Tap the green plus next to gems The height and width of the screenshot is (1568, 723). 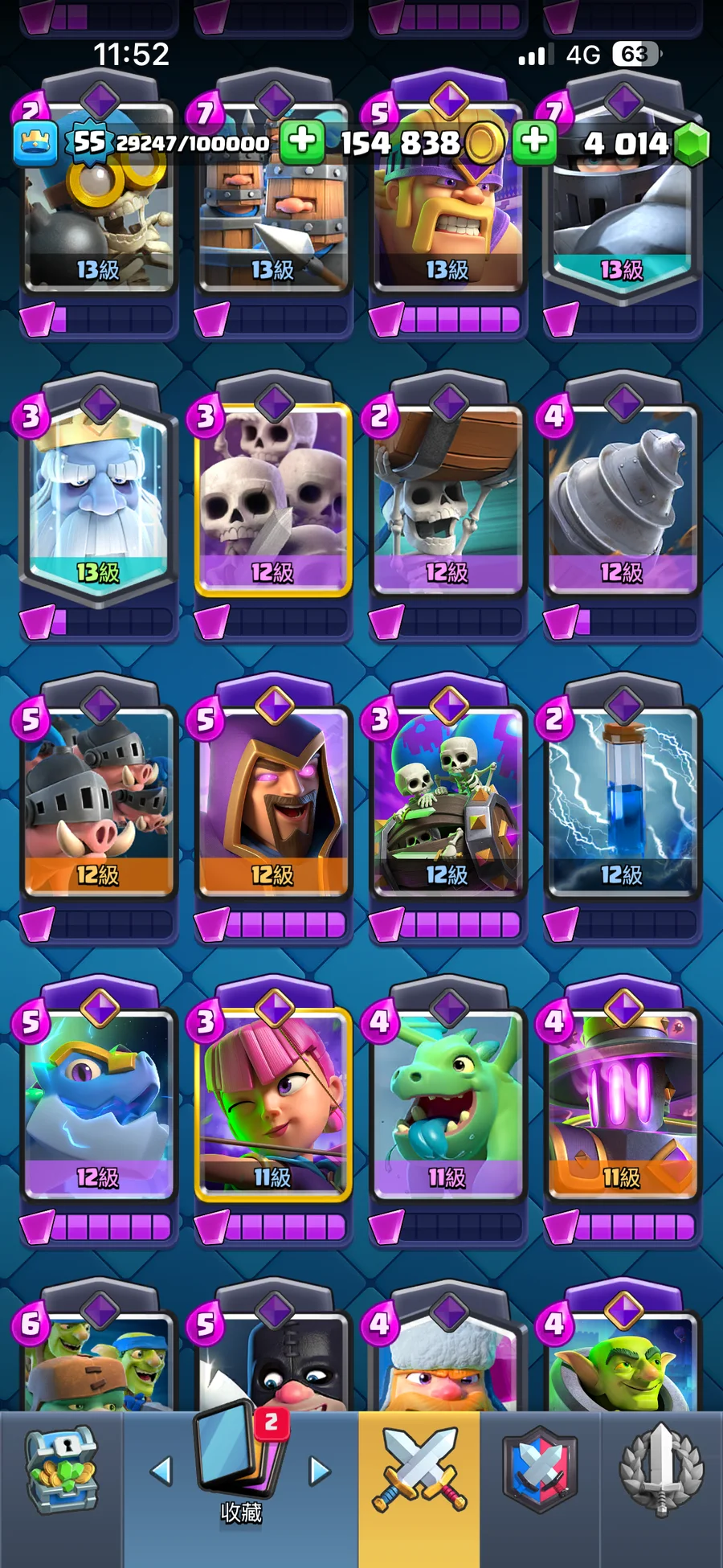(535, 141)
